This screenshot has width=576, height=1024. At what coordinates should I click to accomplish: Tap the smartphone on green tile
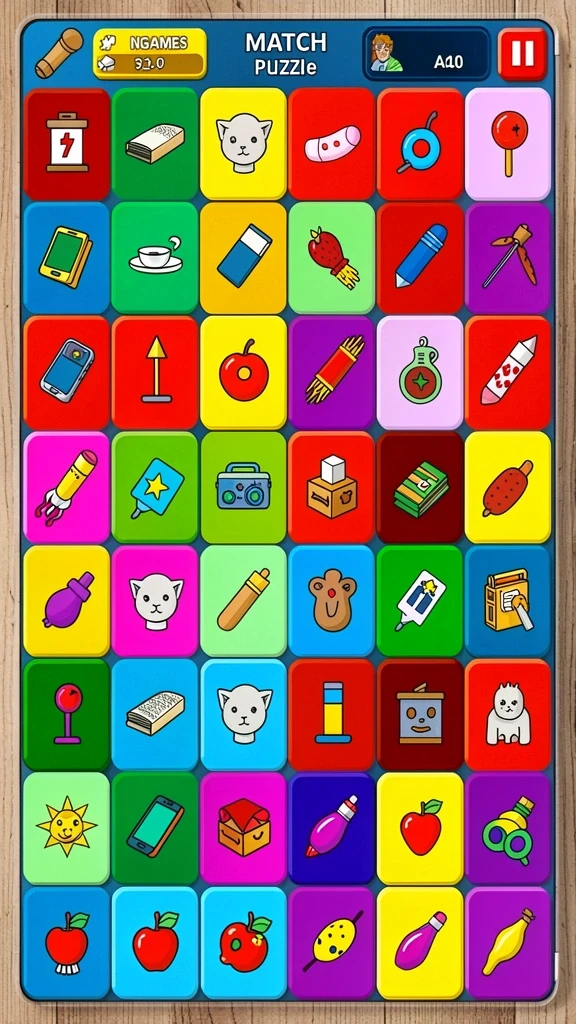[155, 828]
